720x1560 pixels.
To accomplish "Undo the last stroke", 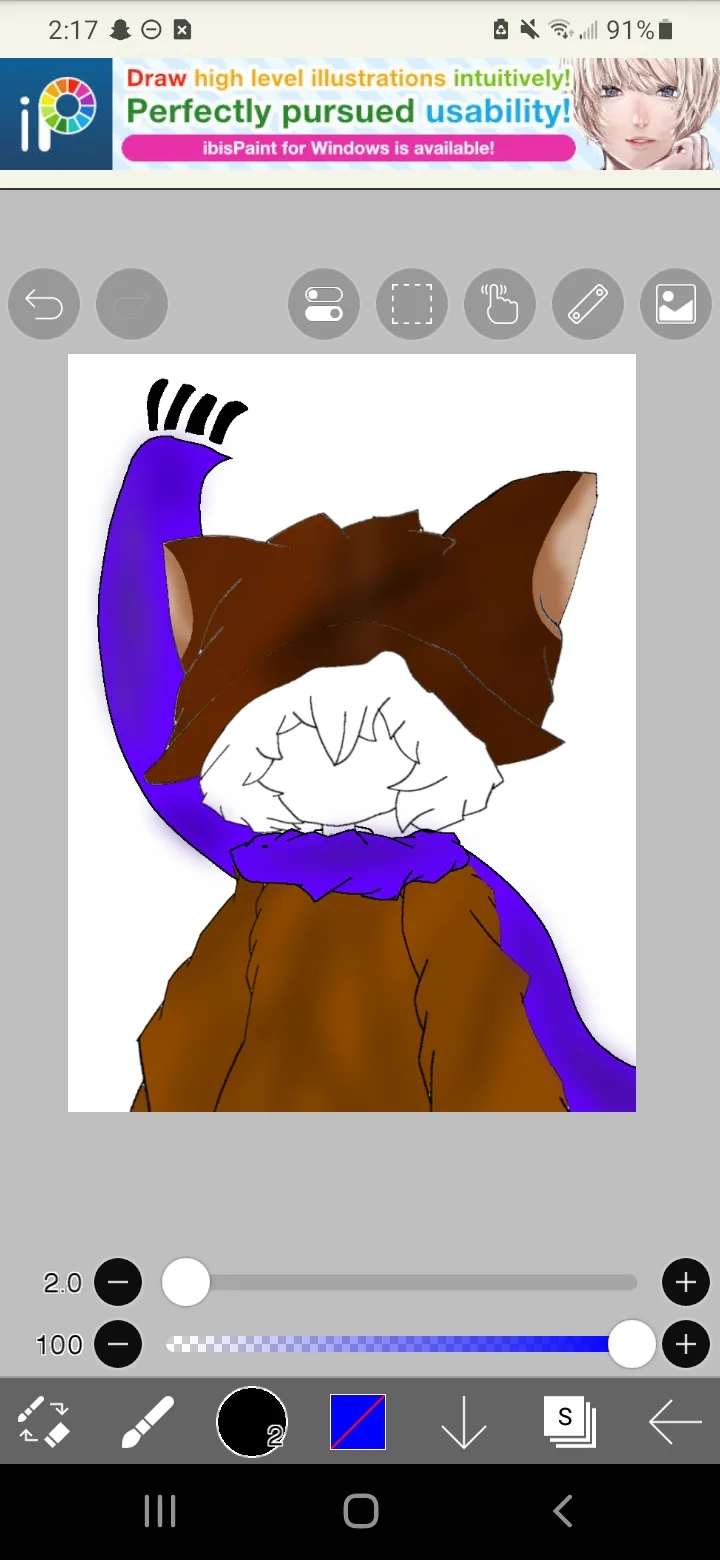I will [44, 304].
